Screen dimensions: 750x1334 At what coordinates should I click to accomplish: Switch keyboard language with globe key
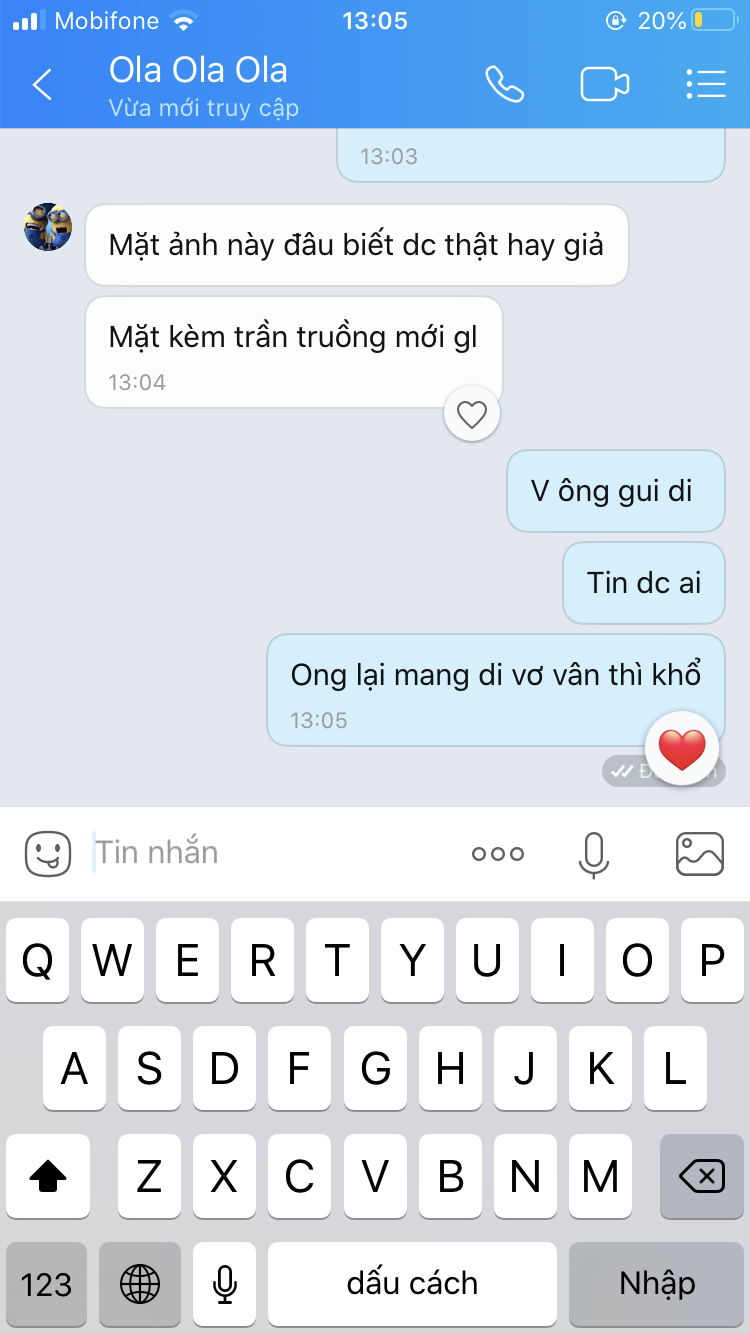(140, 1284)
